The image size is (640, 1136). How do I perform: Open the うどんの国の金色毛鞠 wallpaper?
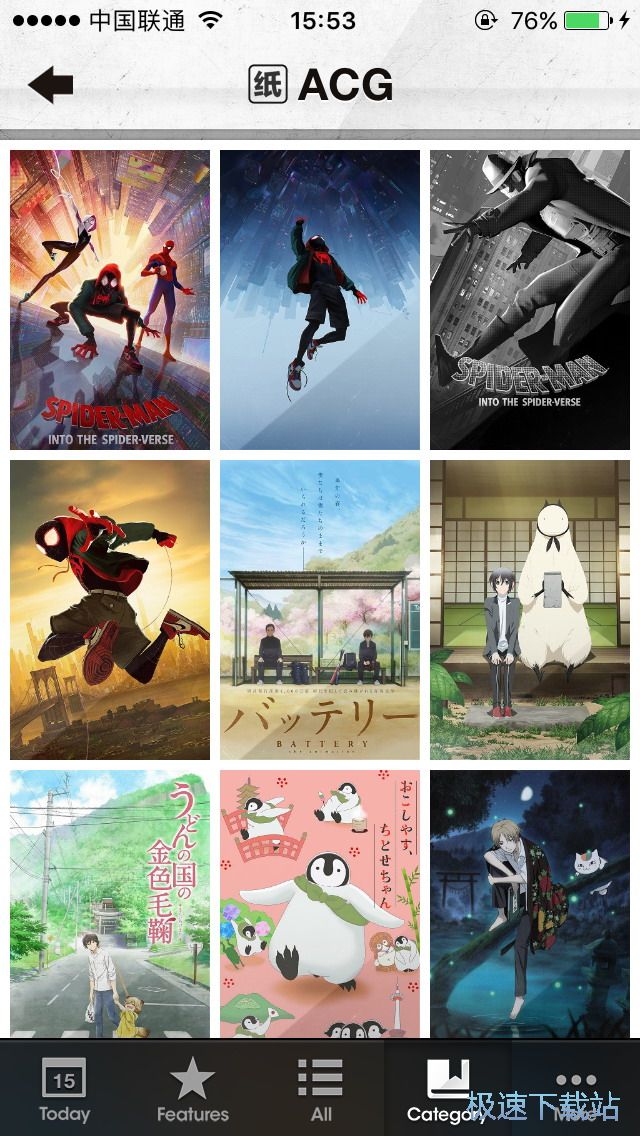click(110, 903)
